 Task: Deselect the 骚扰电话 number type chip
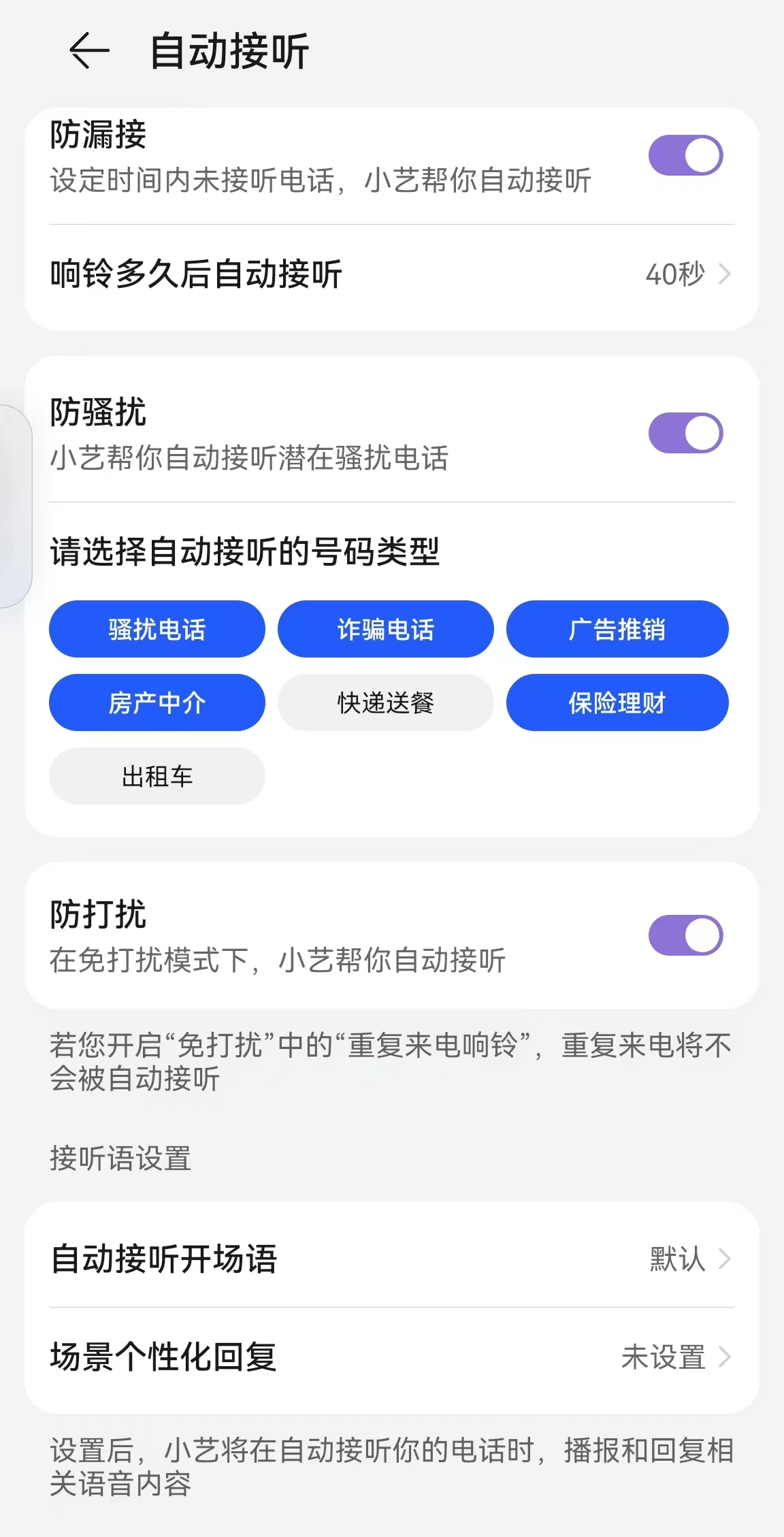[157, 629]
